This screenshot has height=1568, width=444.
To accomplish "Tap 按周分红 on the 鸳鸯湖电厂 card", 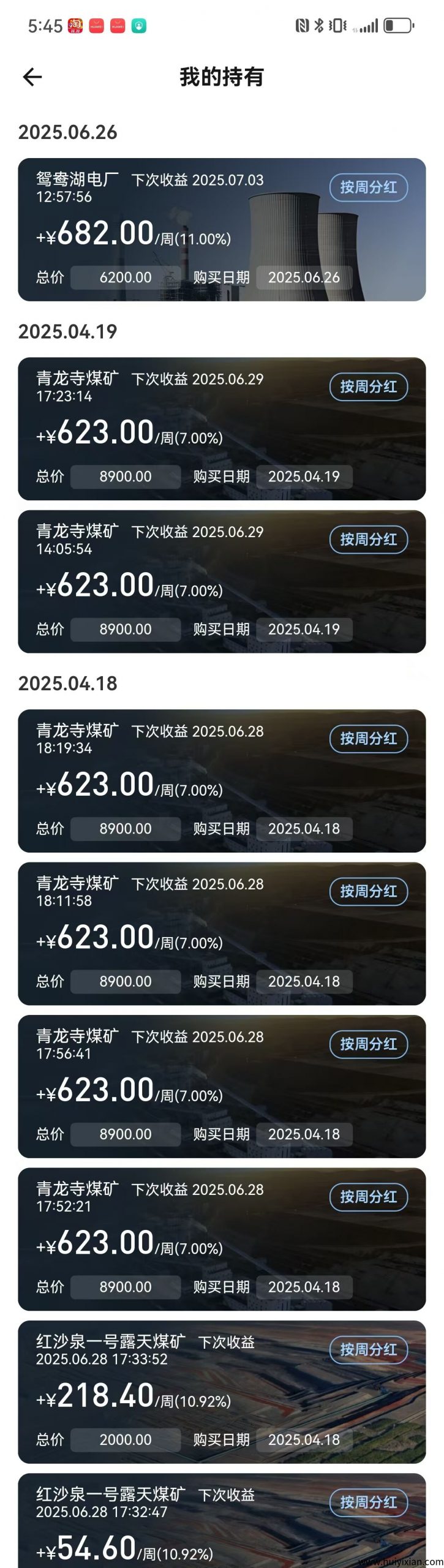I will 369,187.
